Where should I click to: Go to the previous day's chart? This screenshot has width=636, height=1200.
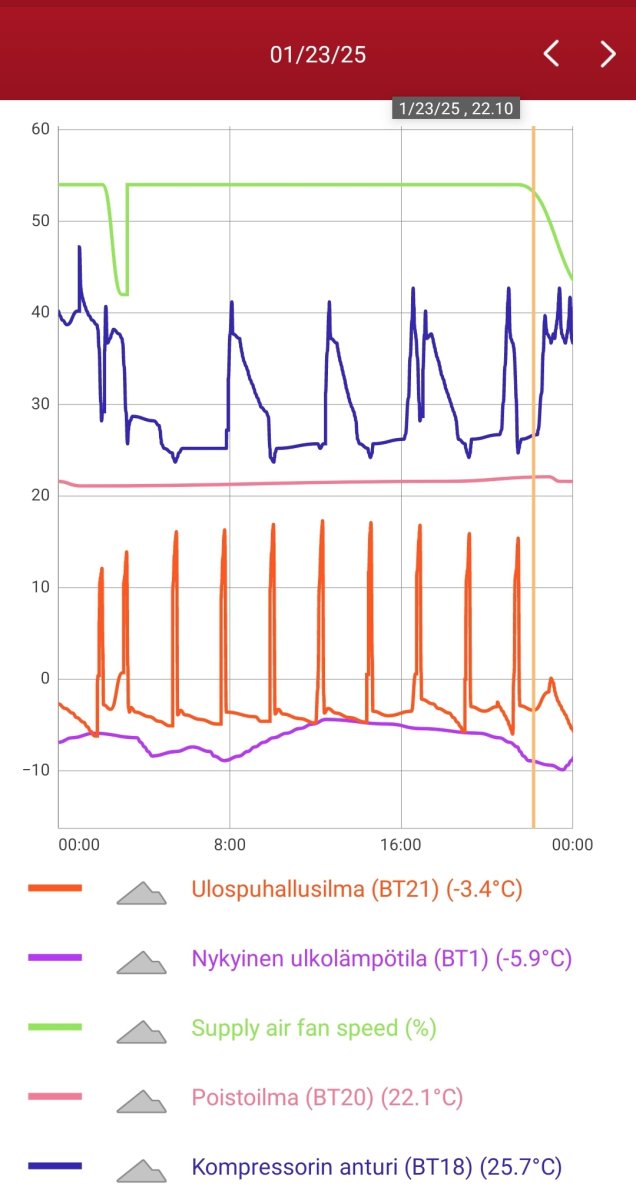coord(551,54)
